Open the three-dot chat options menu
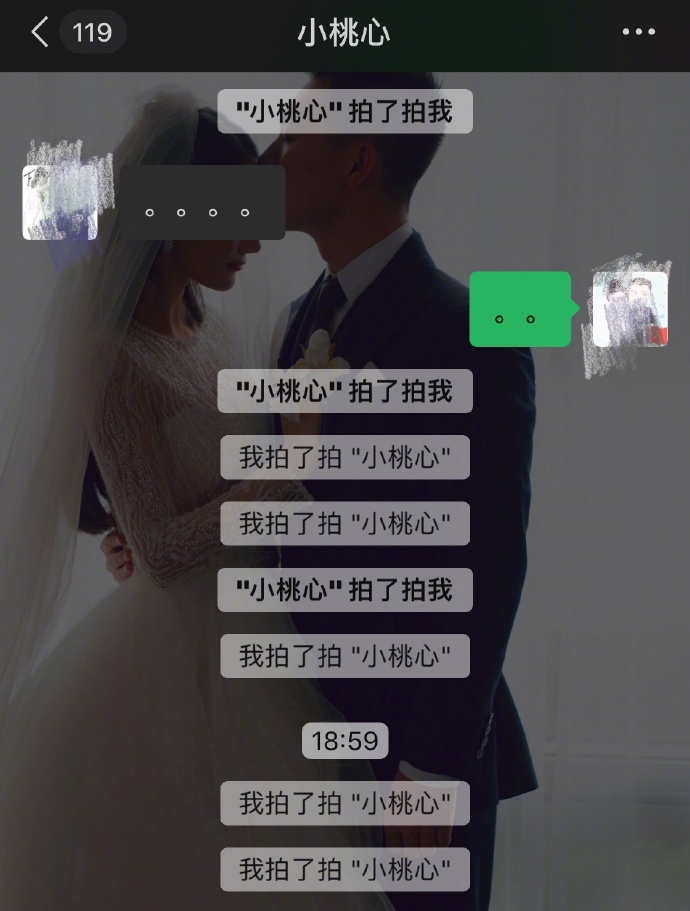 click(638, 33)
